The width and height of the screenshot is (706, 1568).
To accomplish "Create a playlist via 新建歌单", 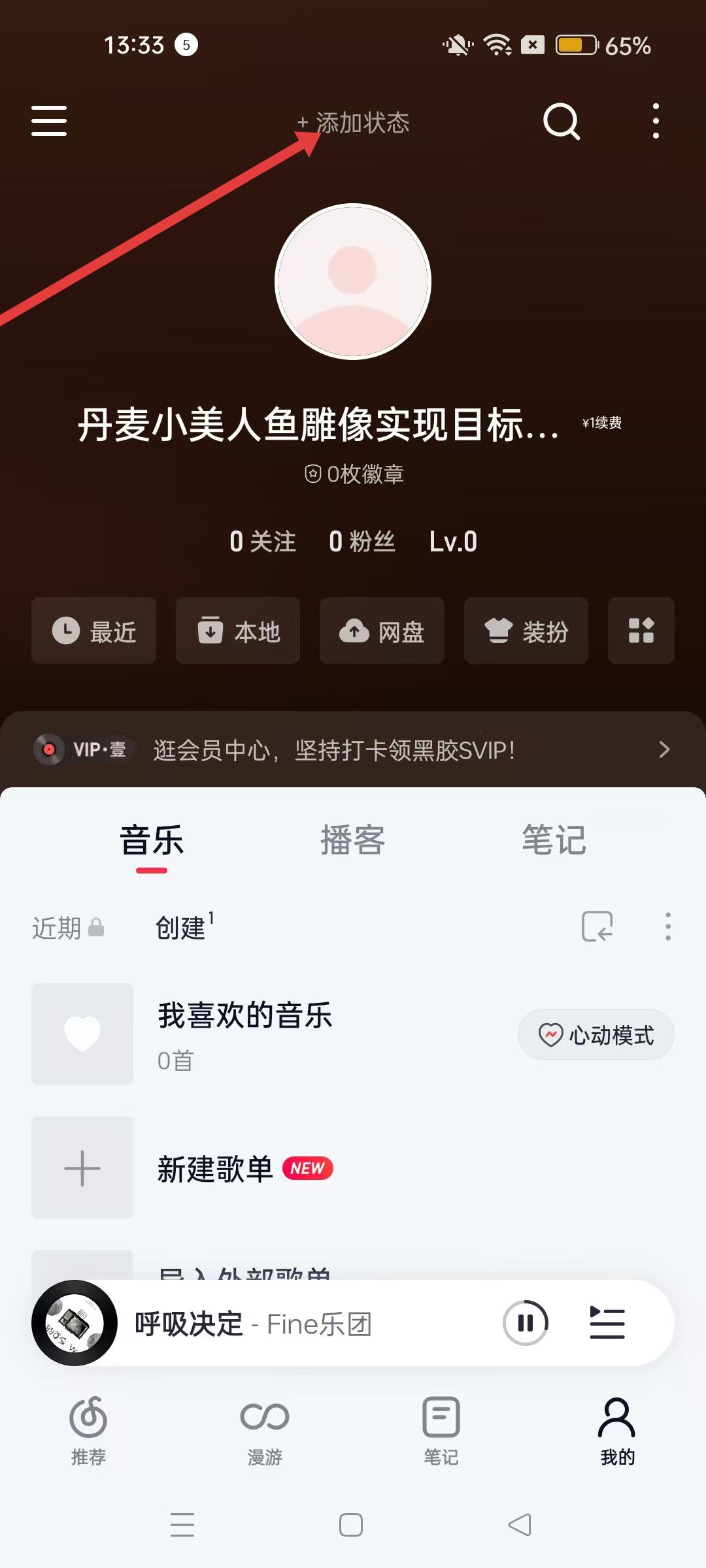I will point(214,1168).
